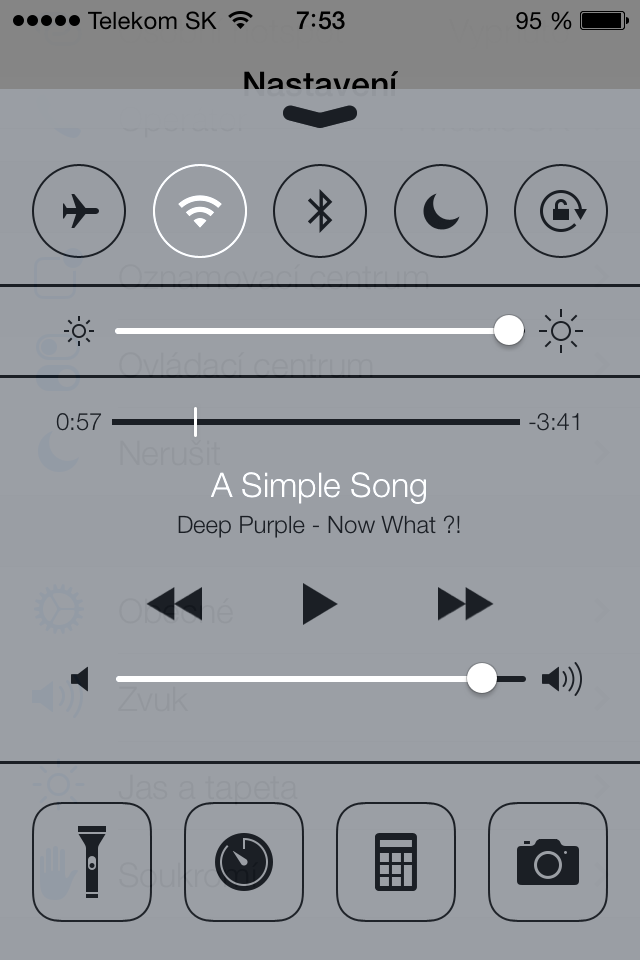Rewind to the previous track
Image resolution: width=640 pixels, height=960 pixels.
175,604
